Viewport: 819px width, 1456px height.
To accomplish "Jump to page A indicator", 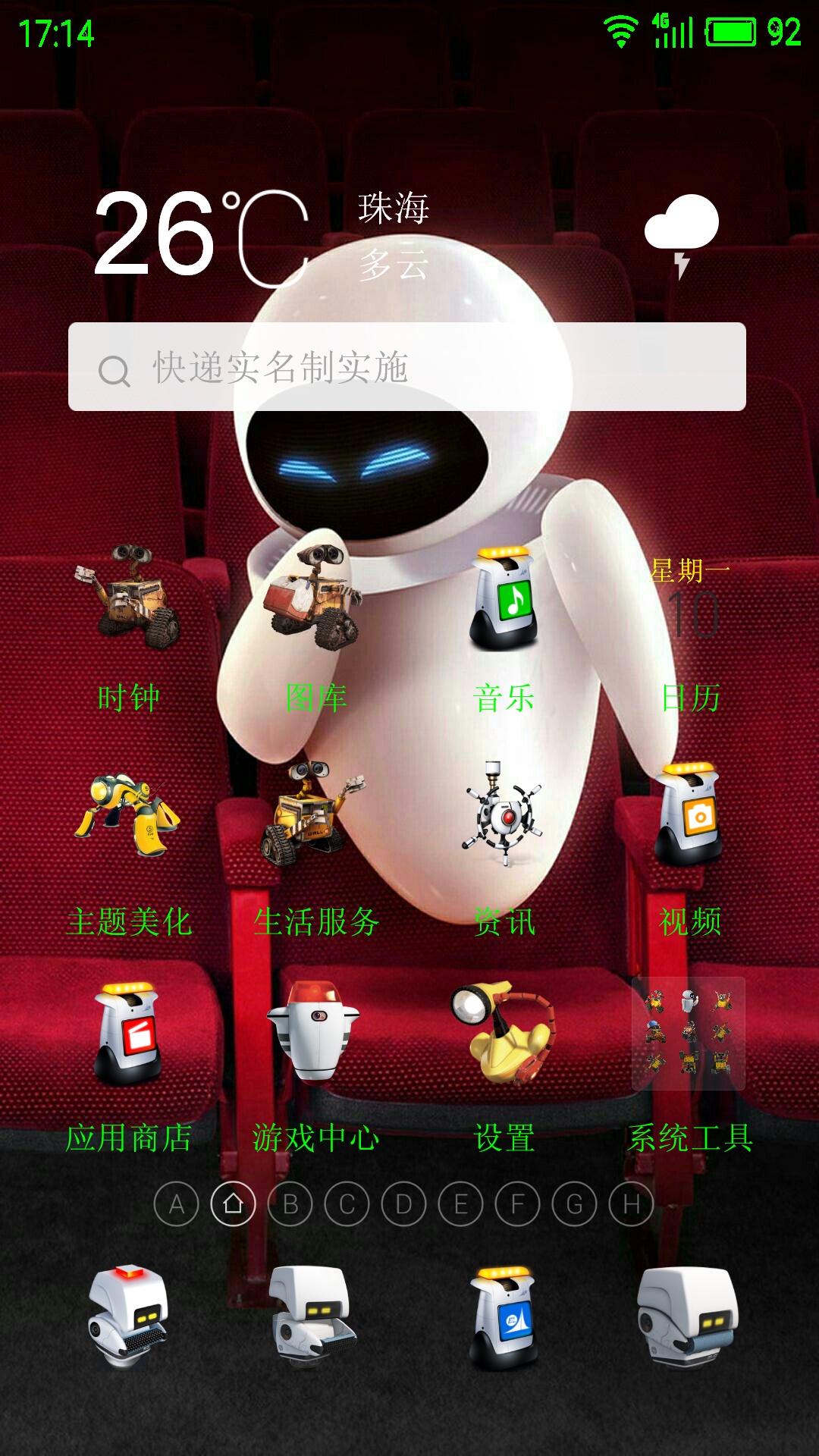I will 177,1204.
